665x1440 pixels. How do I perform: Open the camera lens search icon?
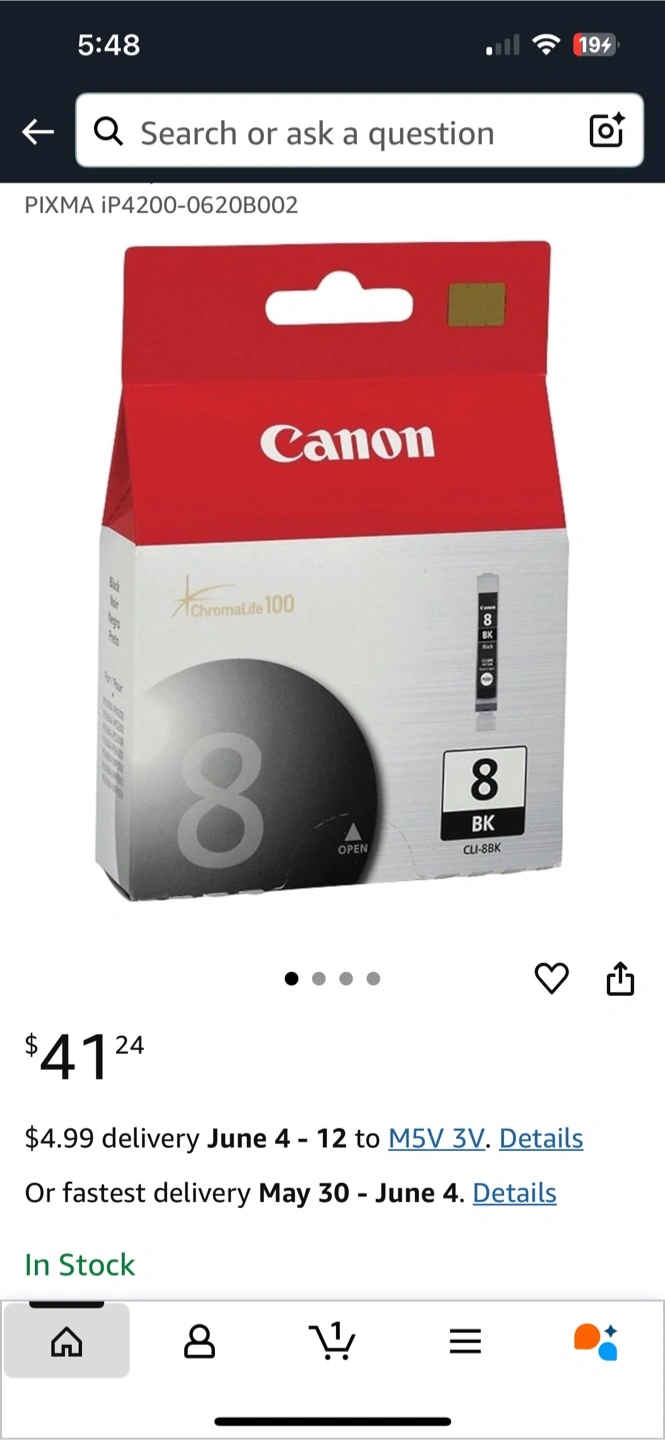pyautogui.click(x=606, y=131)
